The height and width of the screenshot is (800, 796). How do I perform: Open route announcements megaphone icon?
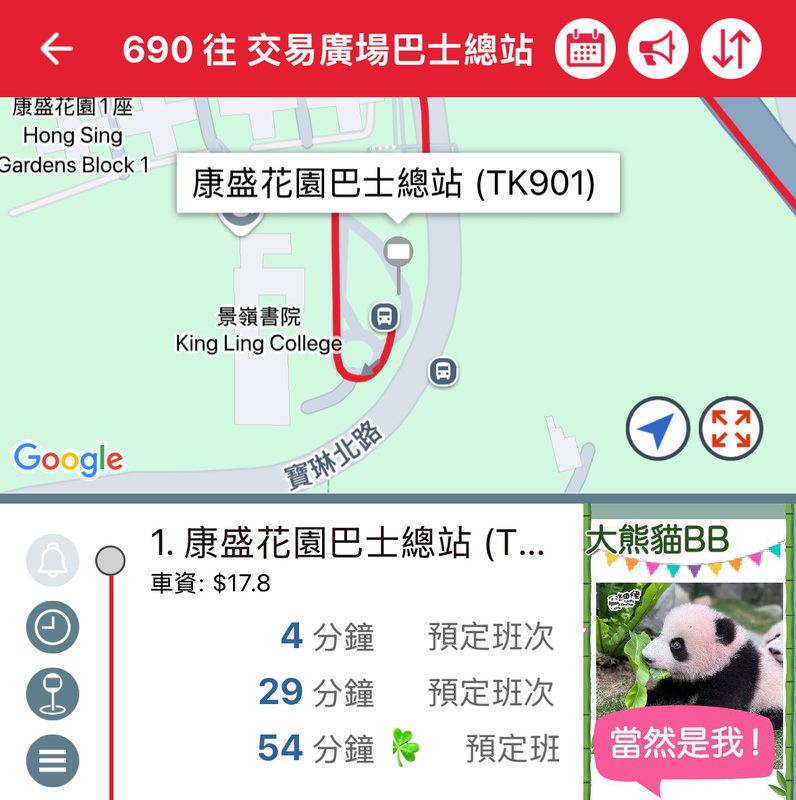[x=658, y=49]
